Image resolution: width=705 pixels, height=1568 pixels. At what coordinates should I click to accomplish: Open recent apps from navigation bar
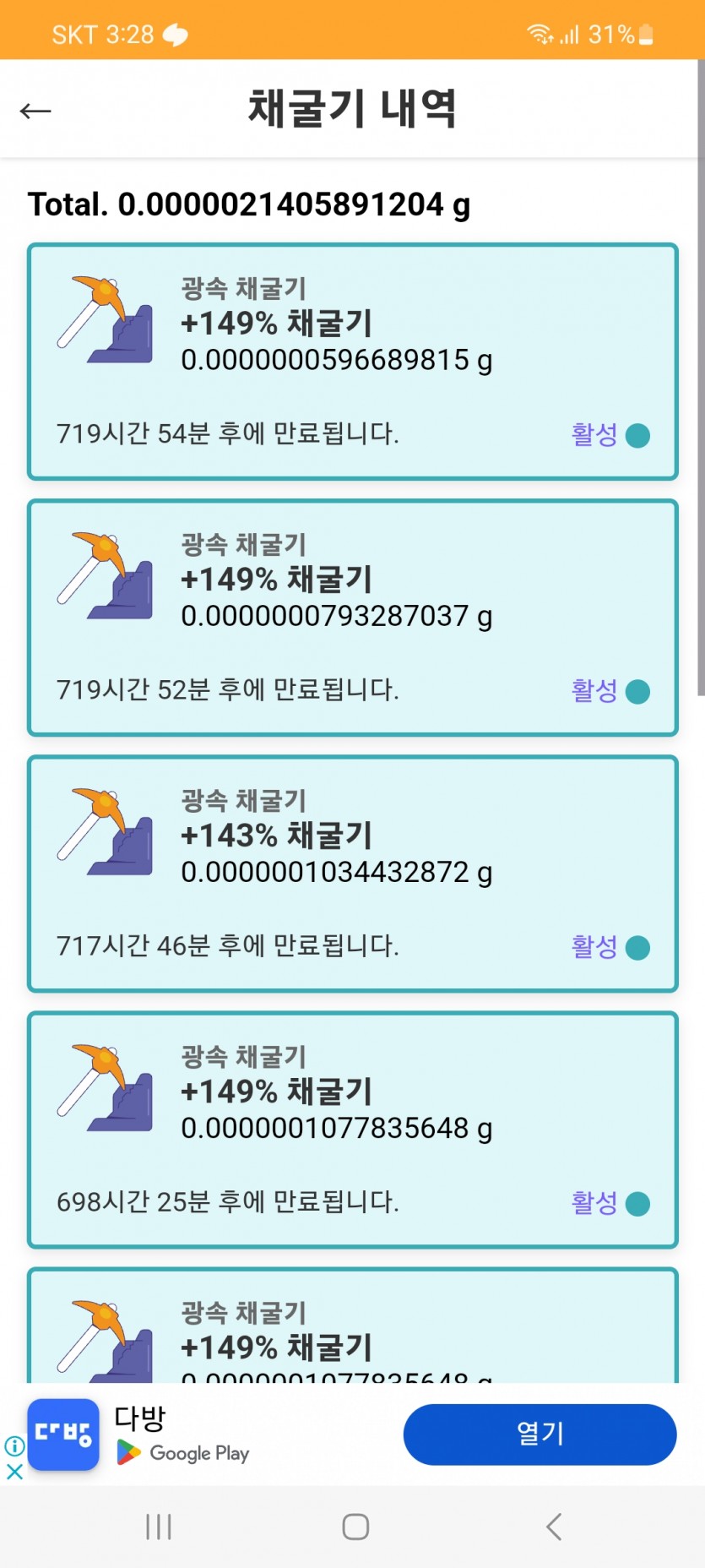pos(159,1527)
